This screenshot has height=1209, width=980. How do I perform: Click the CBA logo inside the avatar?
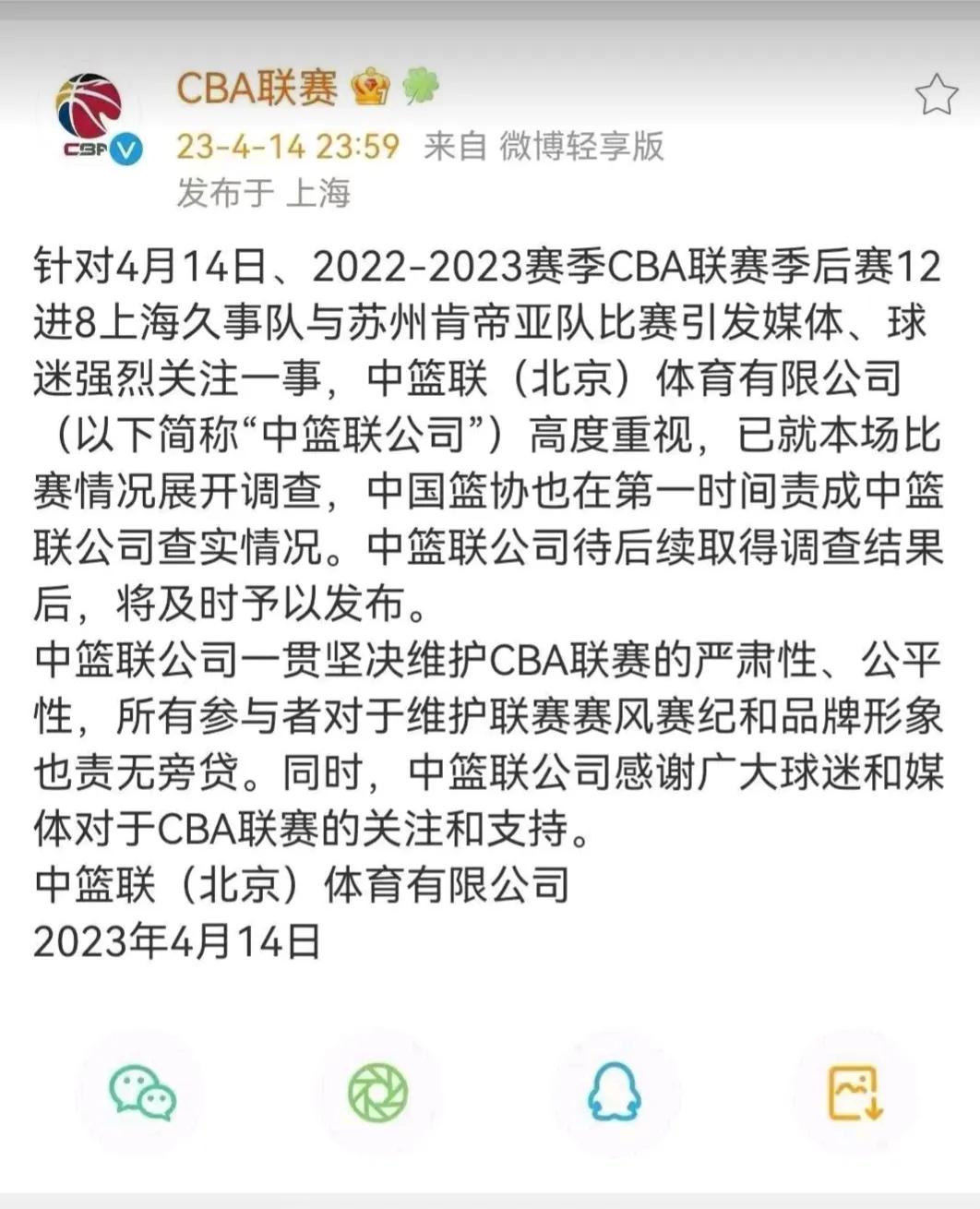pos(88,102)
